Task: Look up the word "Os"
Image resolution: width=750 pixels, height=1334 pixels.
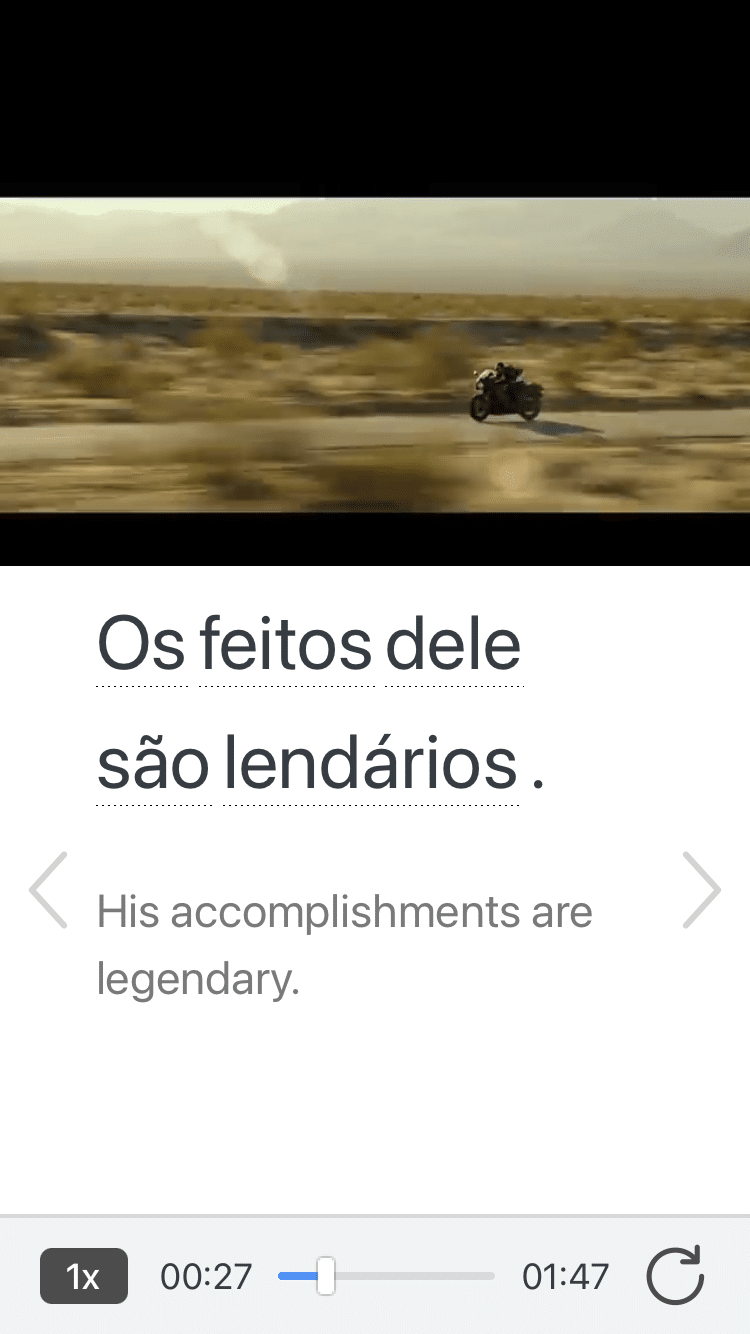Action: 141,646
